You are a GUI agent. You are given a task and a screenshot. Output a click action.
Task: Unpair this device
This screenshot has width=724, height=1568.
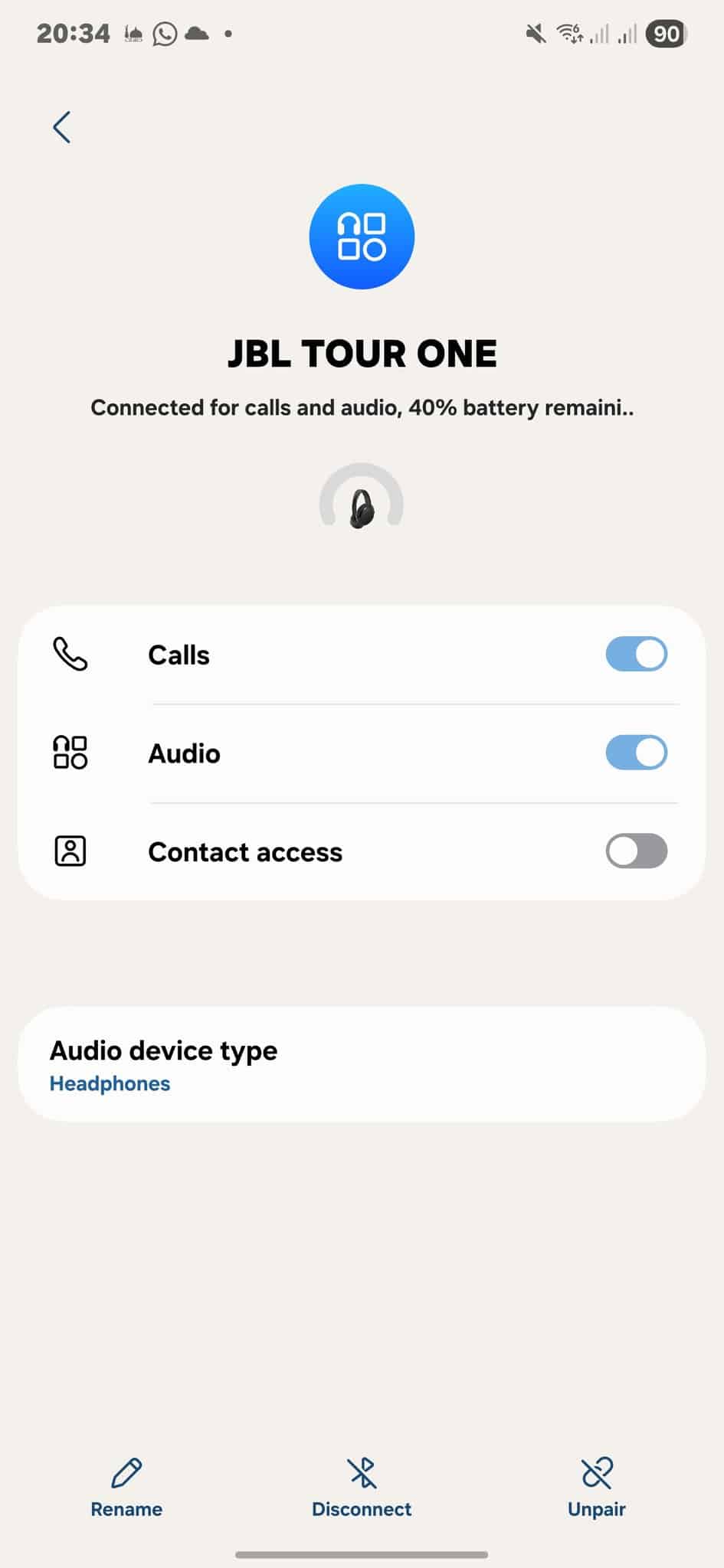[596, 1488]
